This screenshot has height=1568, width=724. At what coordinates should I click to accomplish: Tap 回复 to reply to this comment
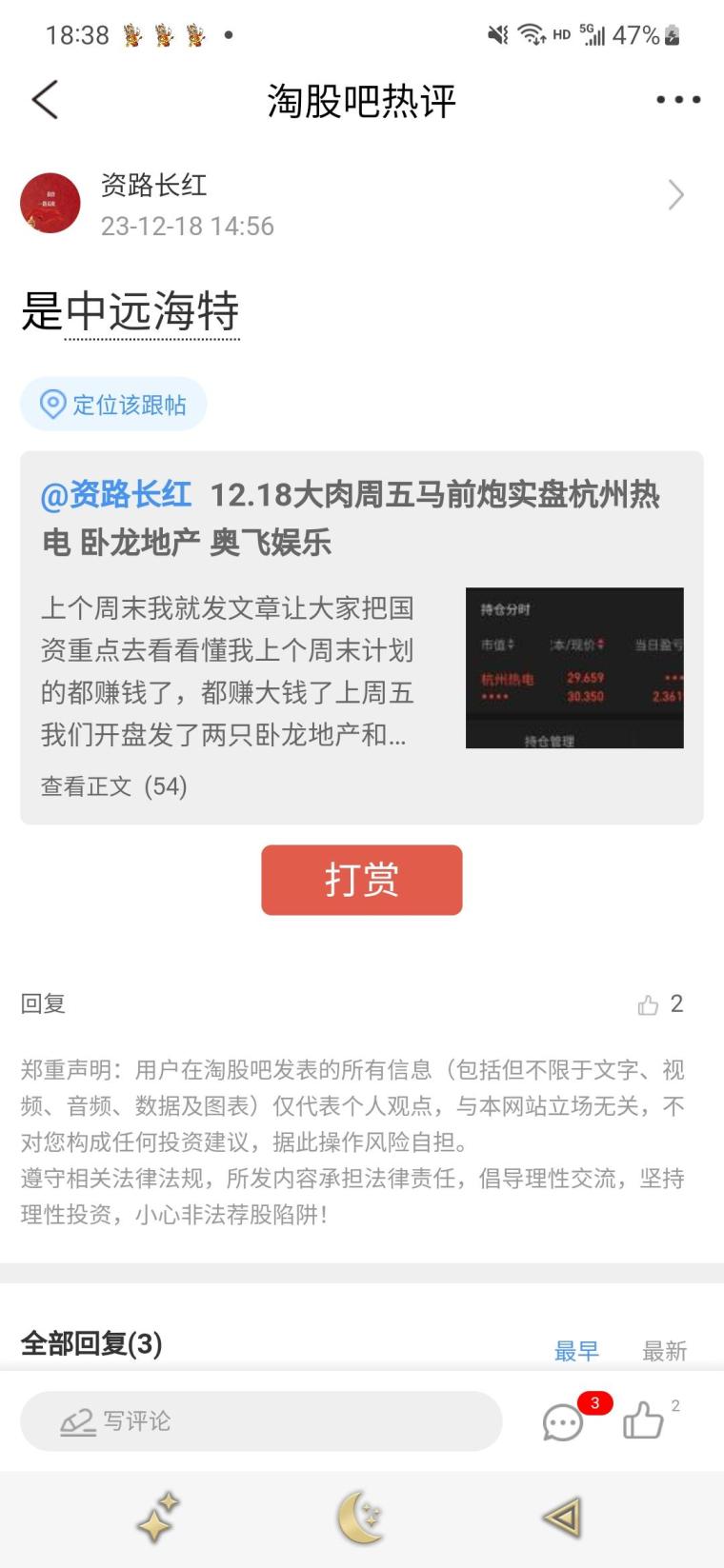pyautogui.click(x=43, y=1003)
